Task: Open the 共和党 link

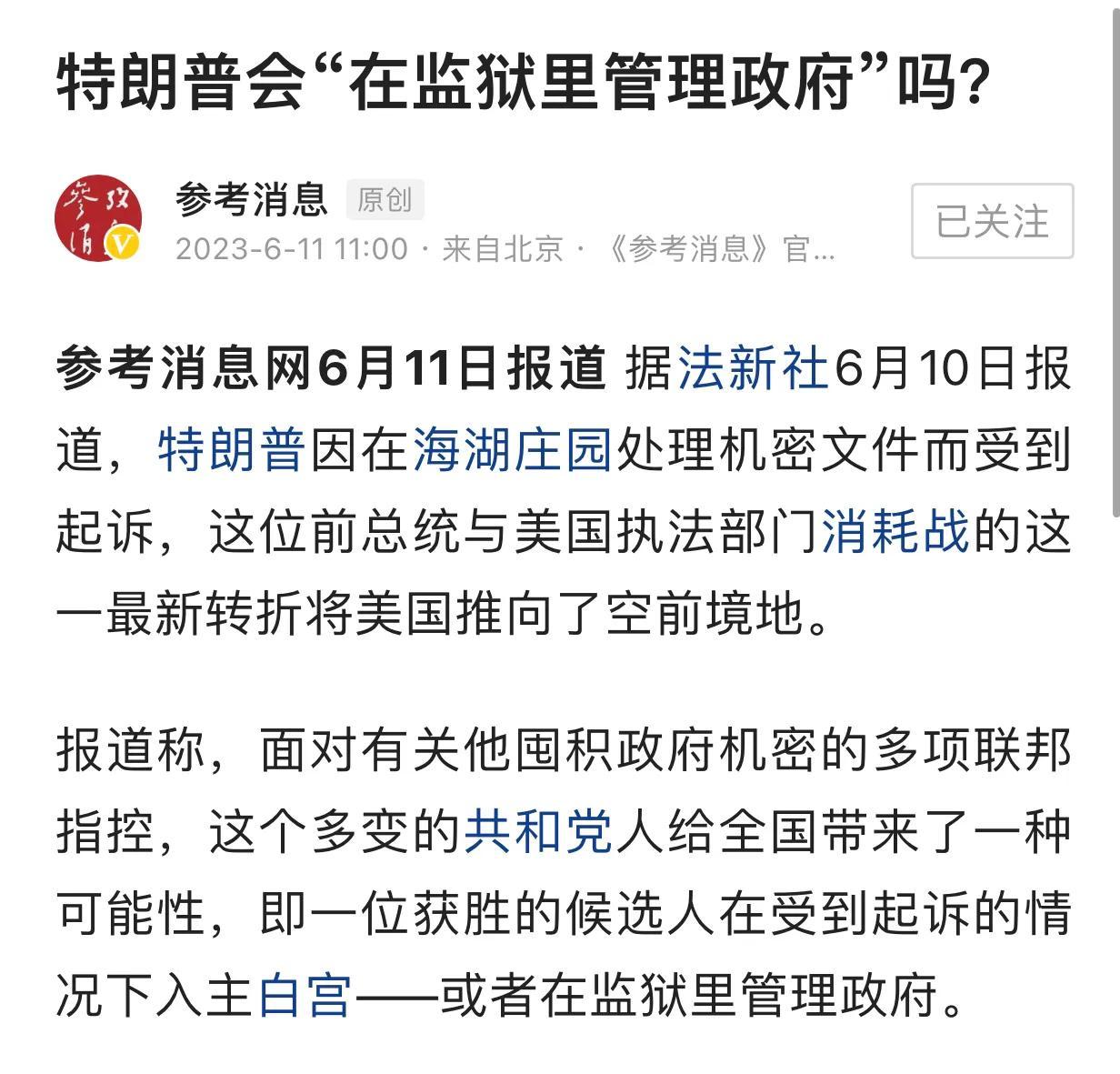Action: coord(538,832)
